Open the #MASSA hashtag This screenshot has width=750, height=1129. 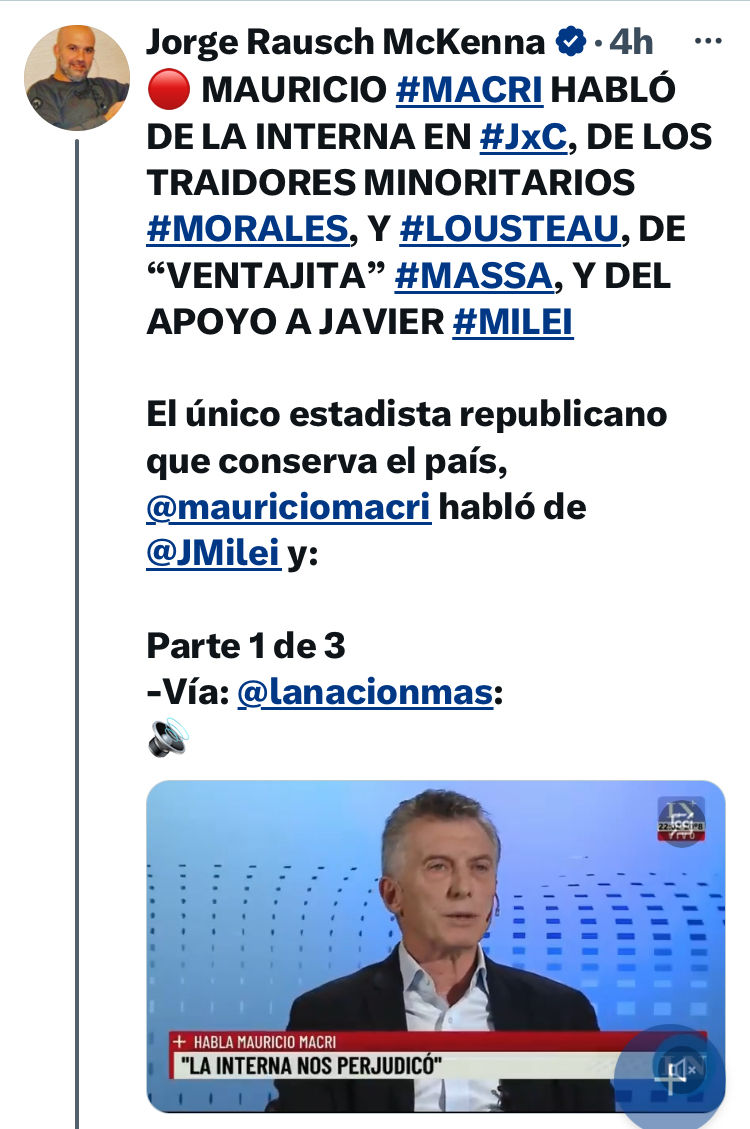473,276
